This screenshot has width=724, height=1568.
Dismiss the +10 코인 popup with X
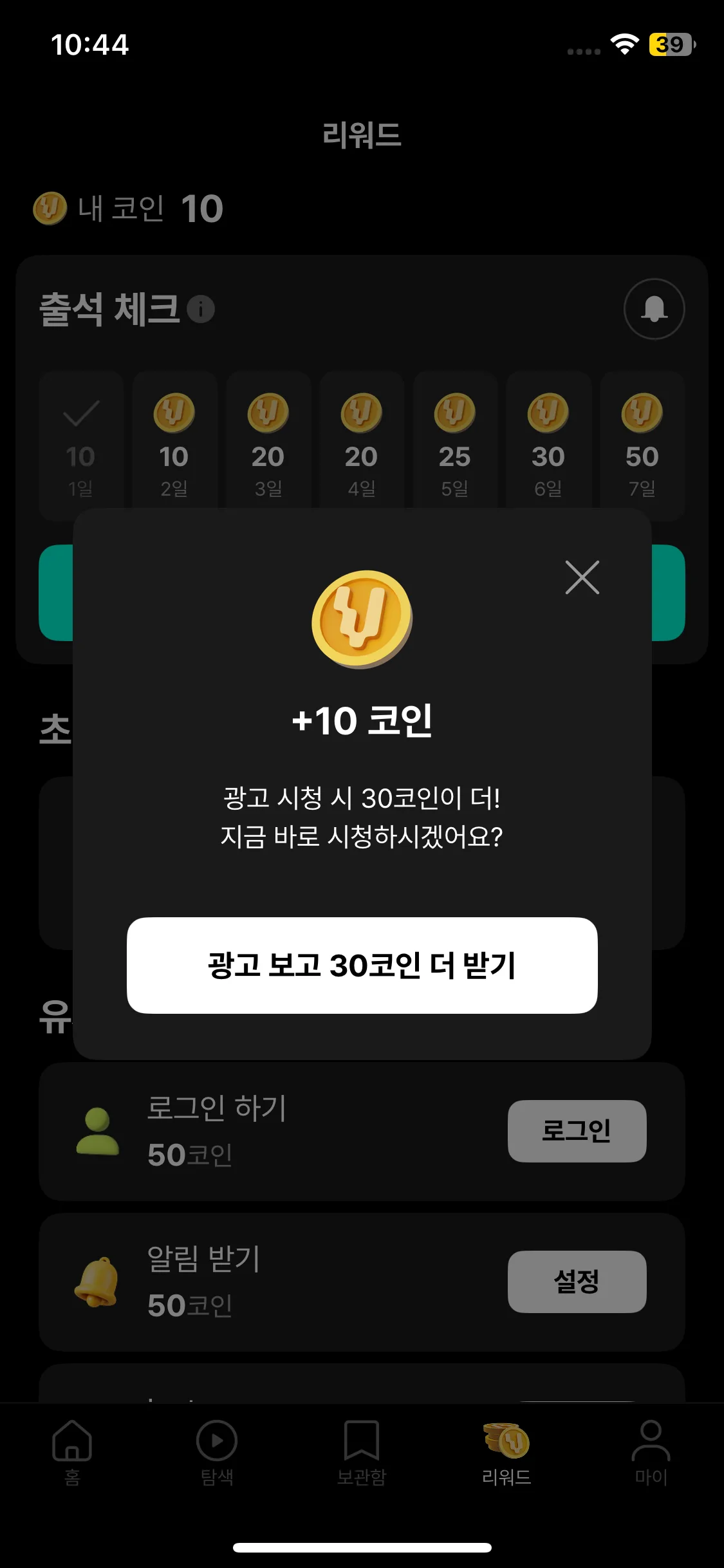pos(582,577)
